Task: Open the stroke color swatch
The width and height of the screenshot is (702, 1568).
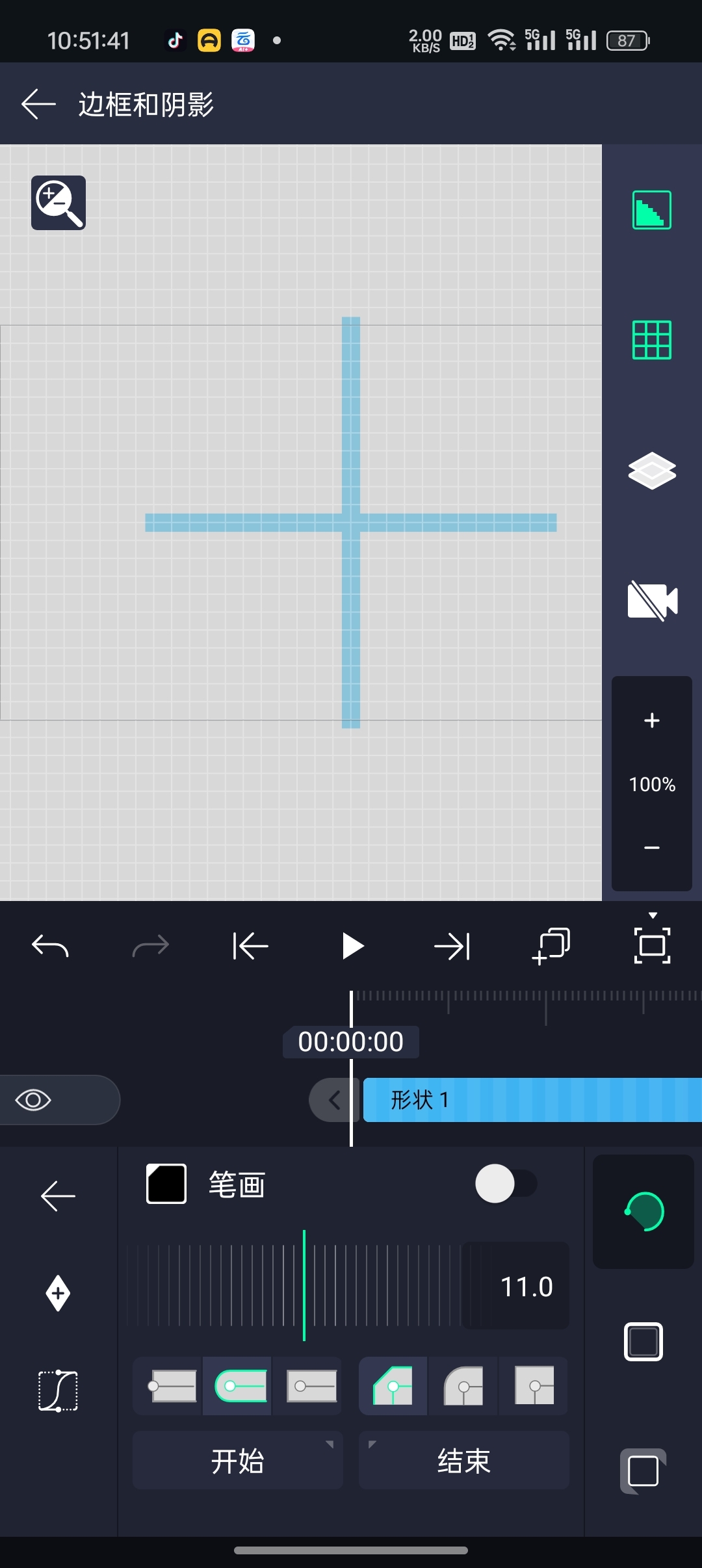Action: point(166,1184)
